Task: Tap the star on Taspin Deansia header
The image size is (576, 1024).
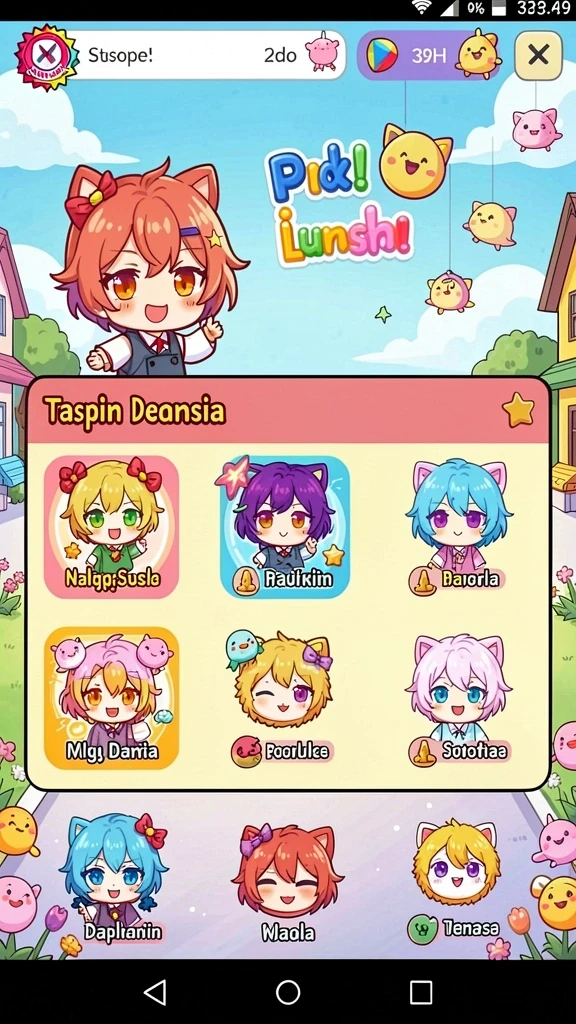Action: (518, 411)
